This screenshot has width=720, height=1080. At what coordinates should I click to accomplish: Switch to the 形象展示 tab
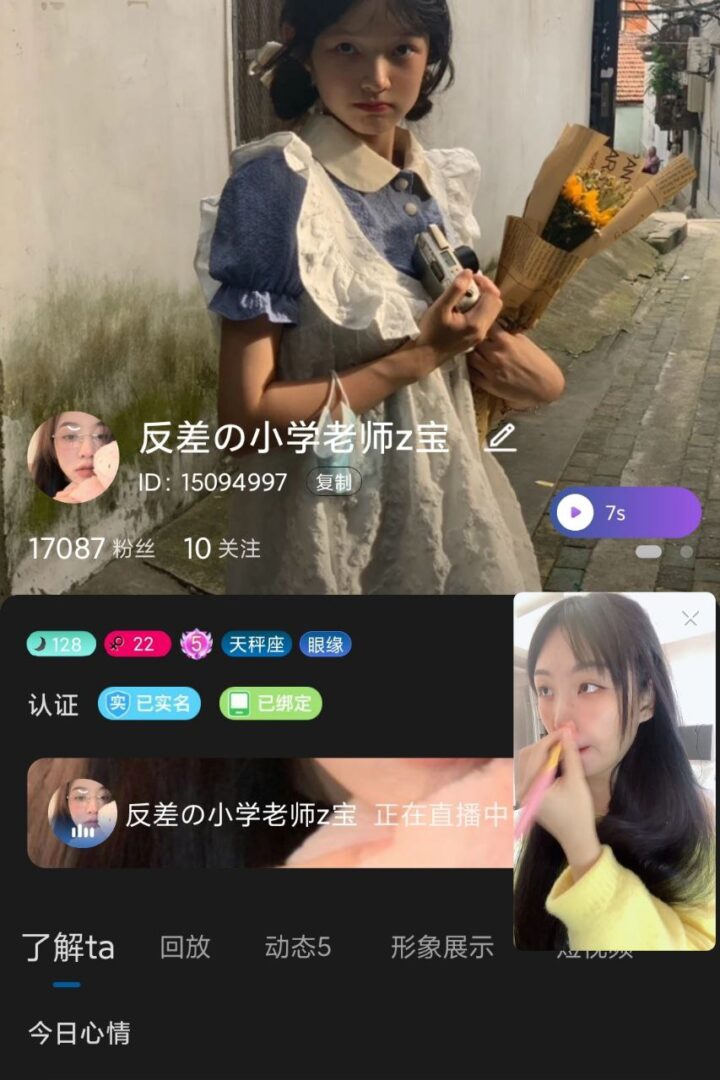point(442,947)
